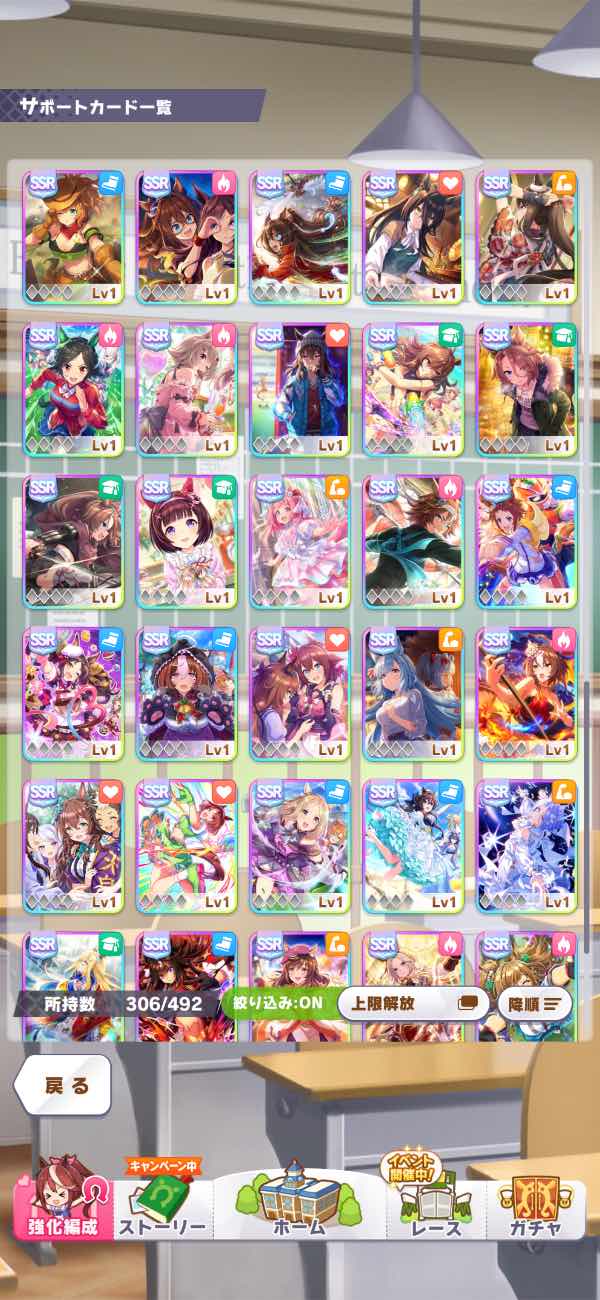View the SSR card with green-jacket girl
Screen dimensions: 600x1300
pyautogui.click(x=526, y=390)
